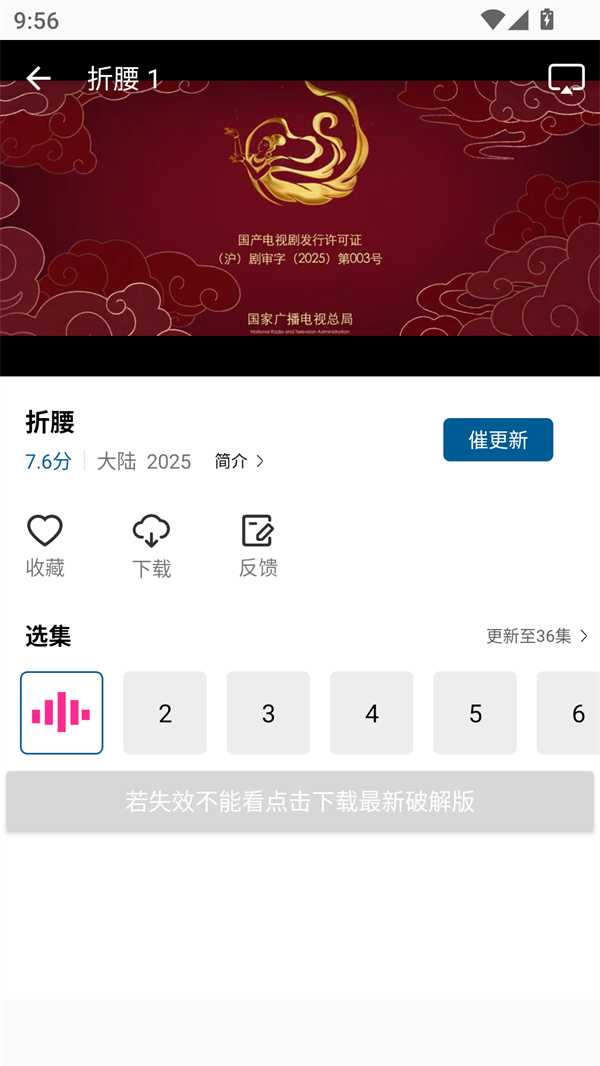Image resolution: width=600 pixels, height=1066 pixels.
Task: Tap the 若失效不能看点击下载最新破解版 banner
Action: point(300,801)
